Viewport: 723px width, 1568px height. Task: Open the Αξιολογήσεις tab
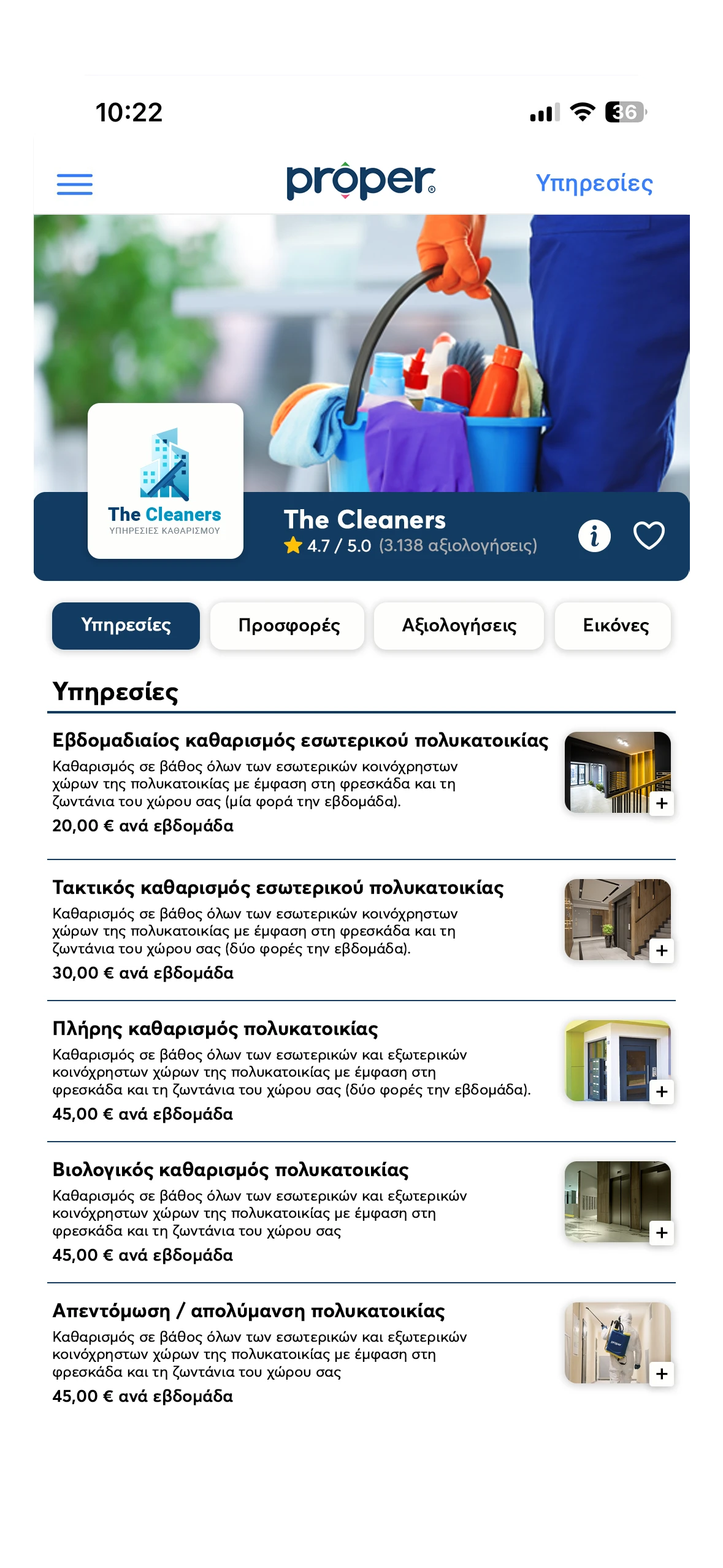459,626
